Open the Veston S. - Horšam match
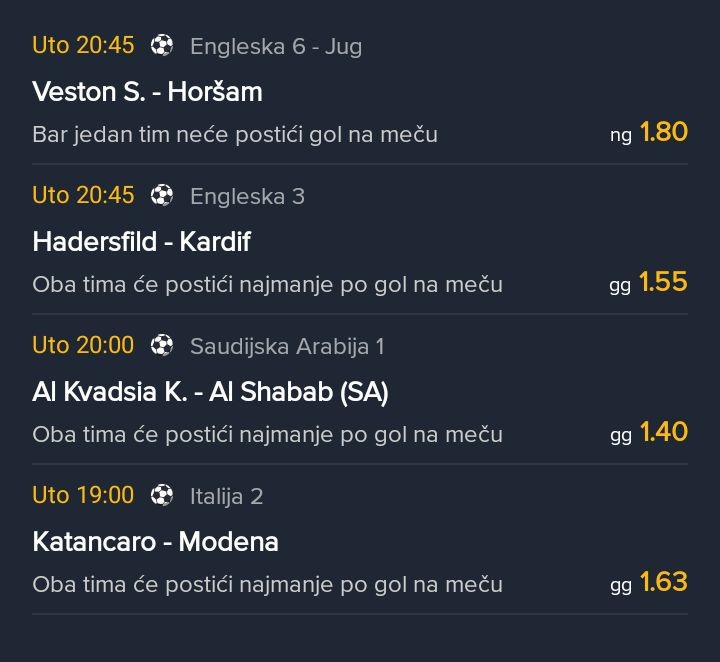Viewport: 720px width, 662px height. click(x=148, y=92)
